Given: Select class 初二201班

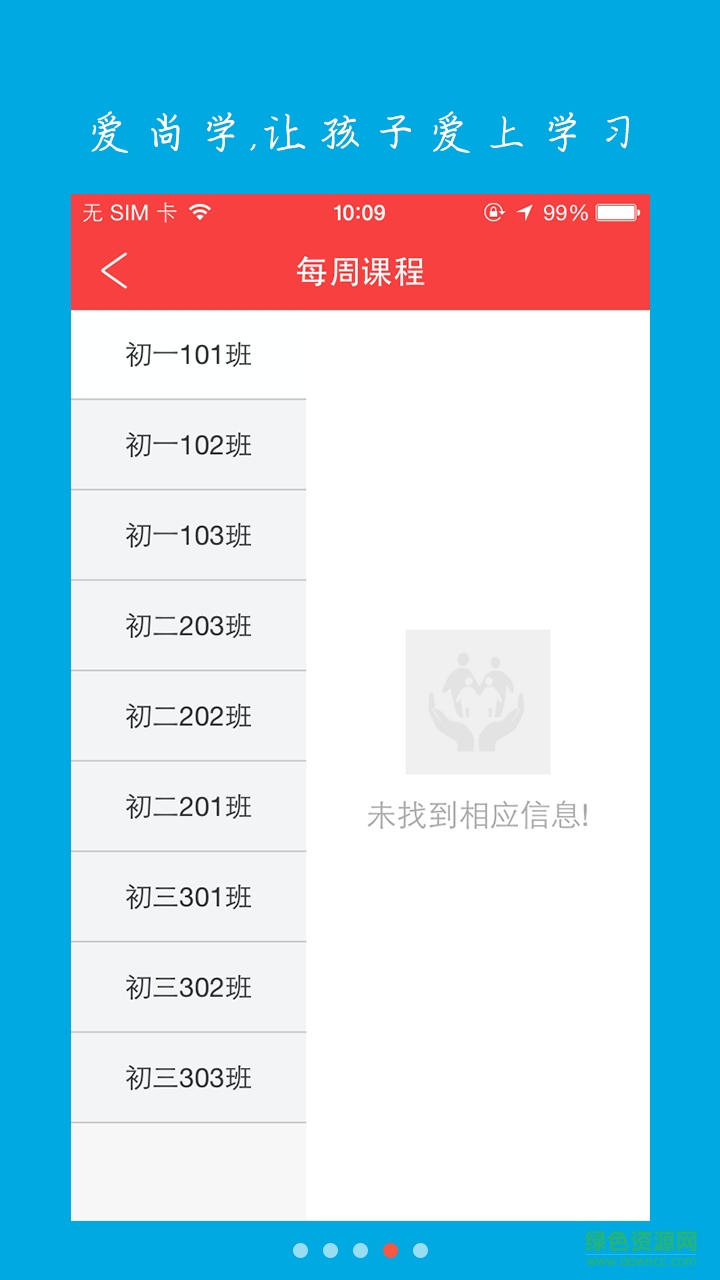Looking at the screenshot, I should coord(188,806).
